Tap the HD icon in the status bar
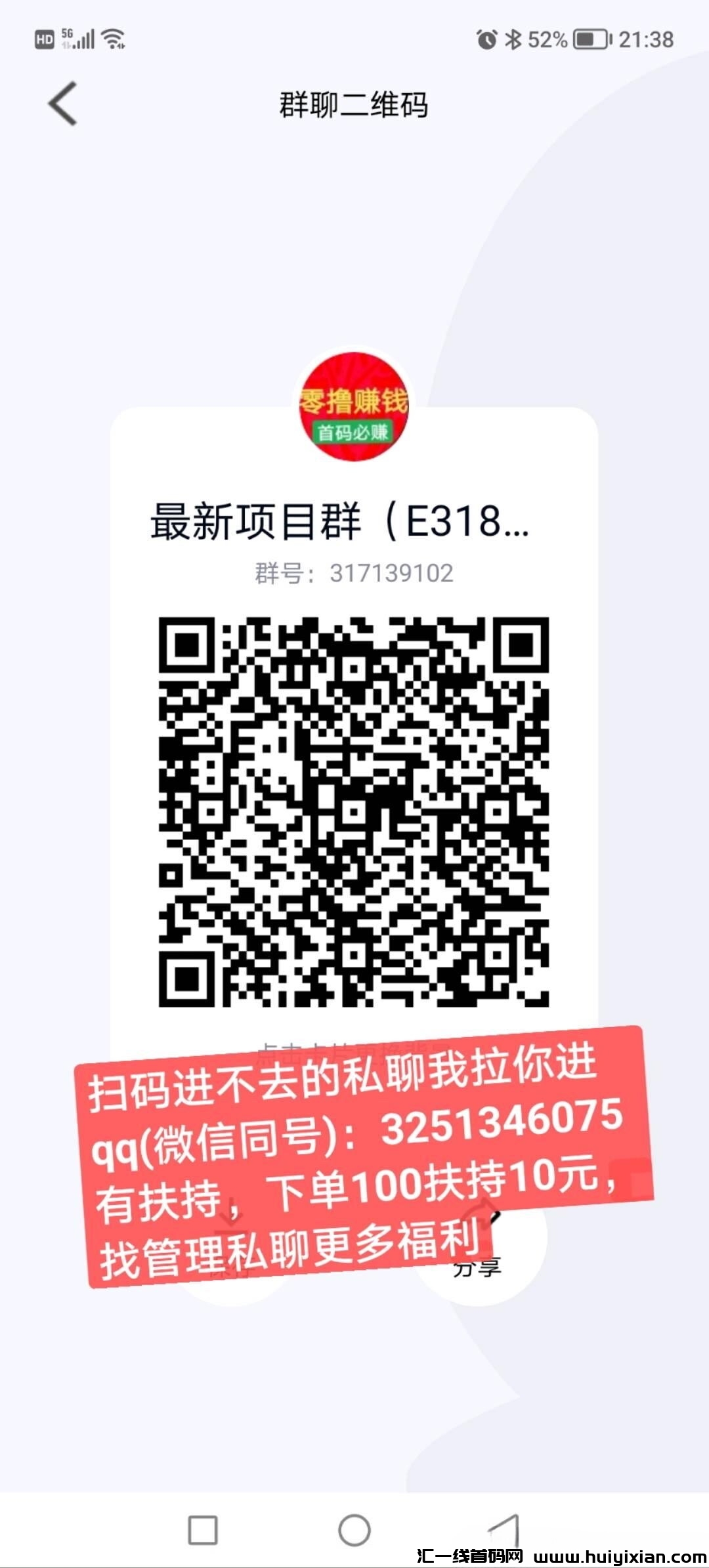 tap(44, 39)
